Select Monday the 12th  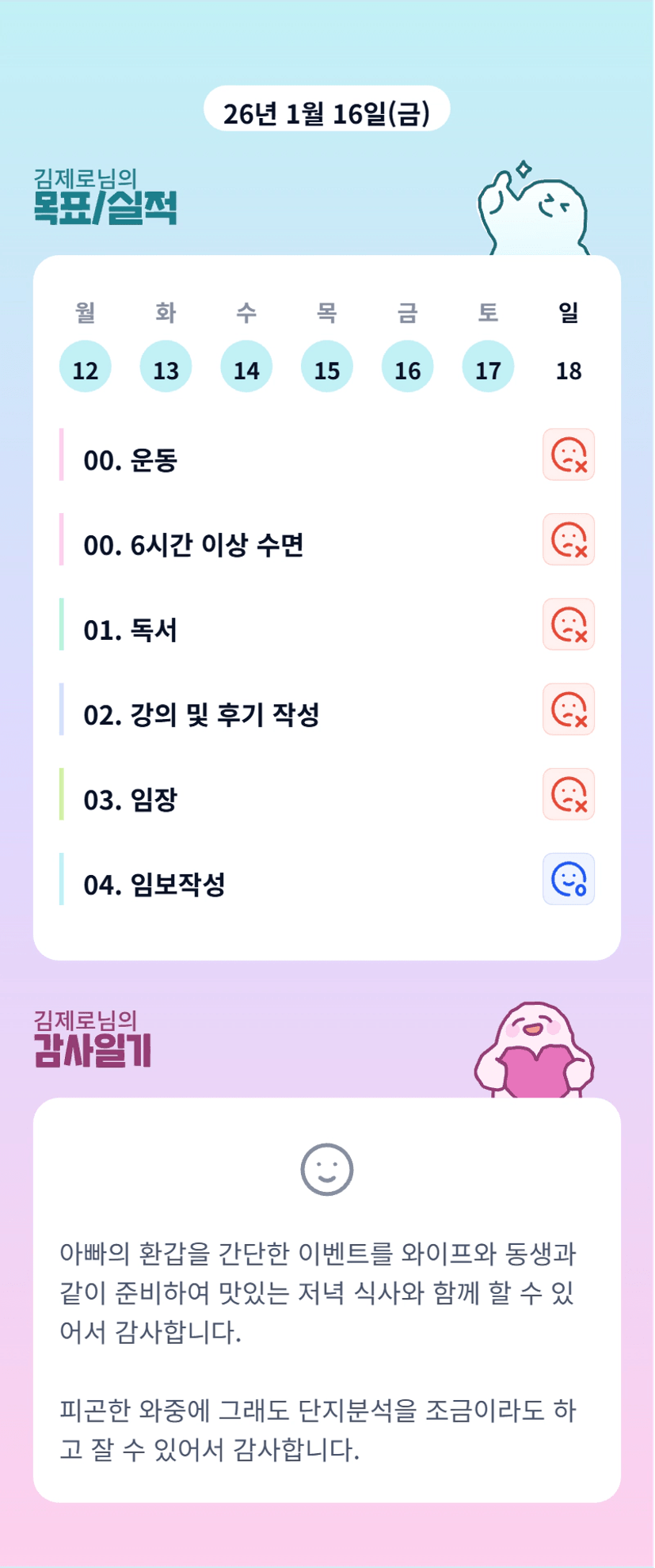point(86,367)
